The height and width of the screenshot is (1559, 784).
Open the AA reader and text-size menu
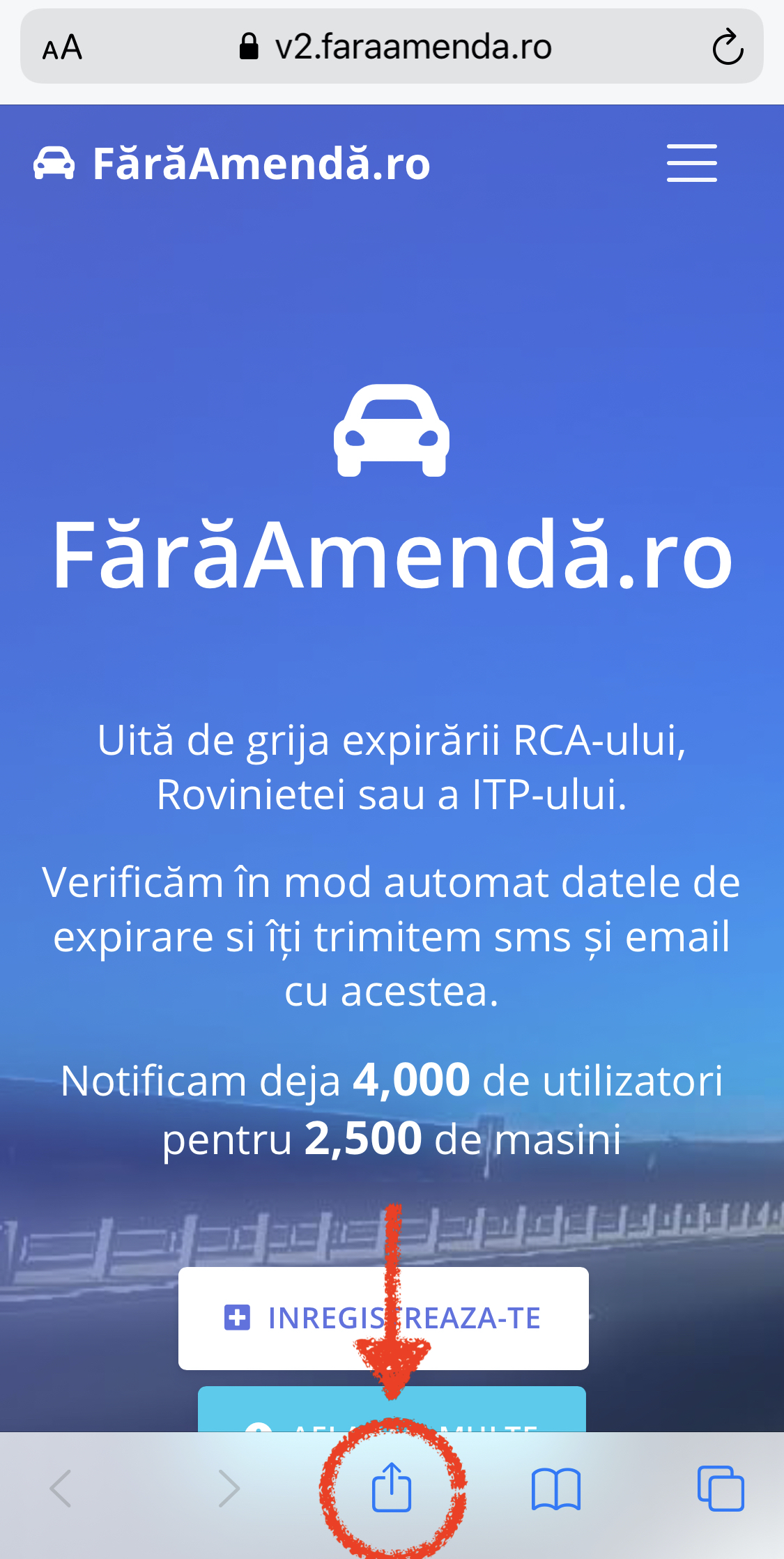click(62, 47)
